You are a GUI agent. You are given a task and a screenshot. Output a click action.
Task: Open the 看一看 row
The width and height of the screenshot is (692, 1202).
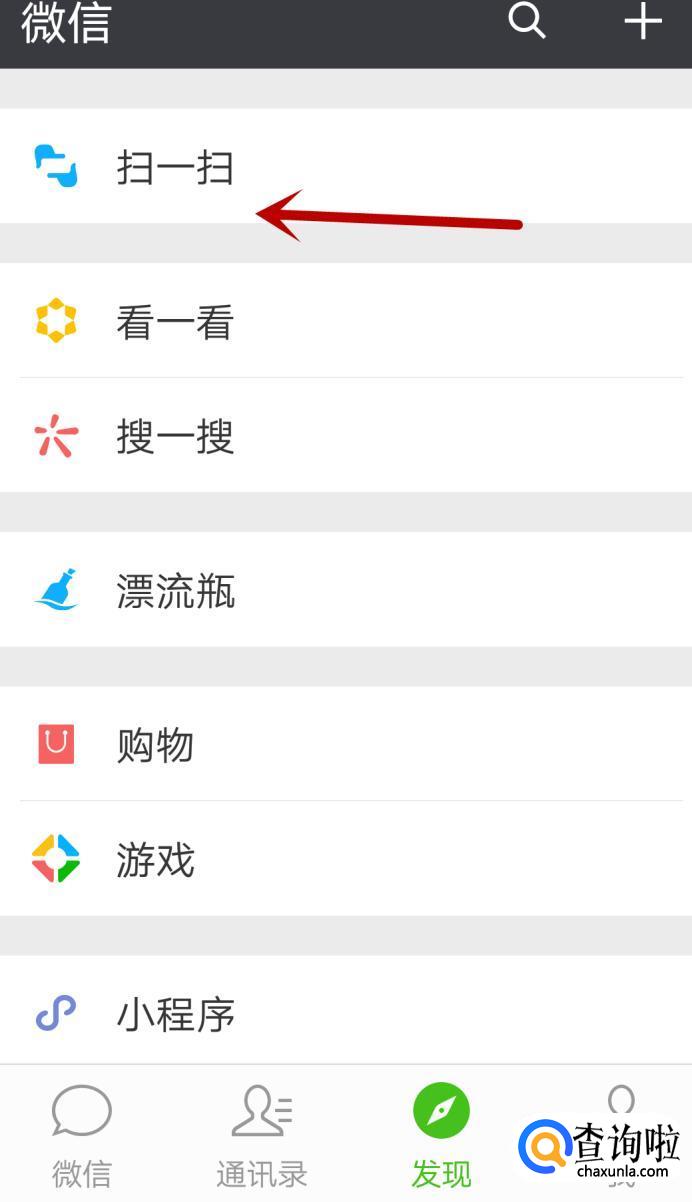175,322
